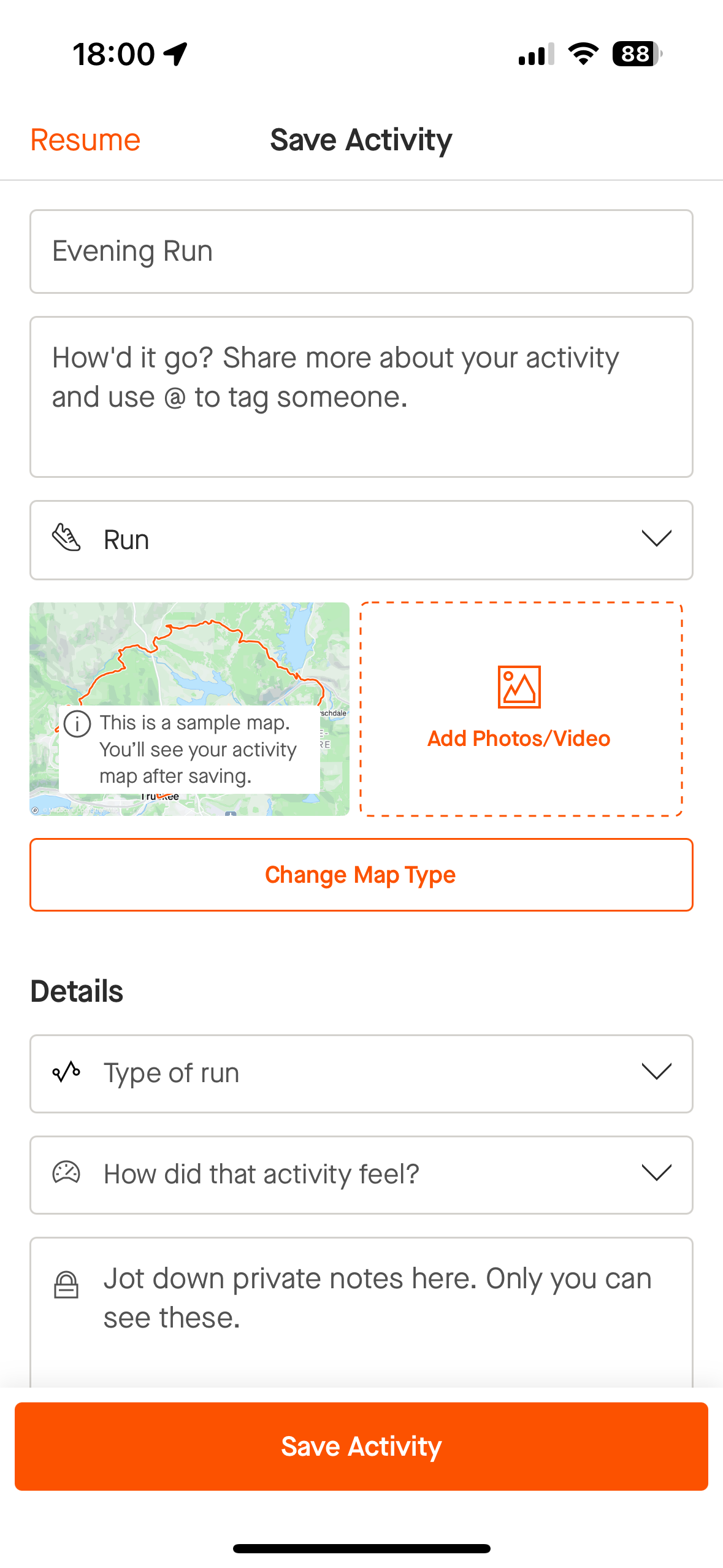Focus the private notes field
This screenshot has height=1568, width=723.
click(361, 1312)
